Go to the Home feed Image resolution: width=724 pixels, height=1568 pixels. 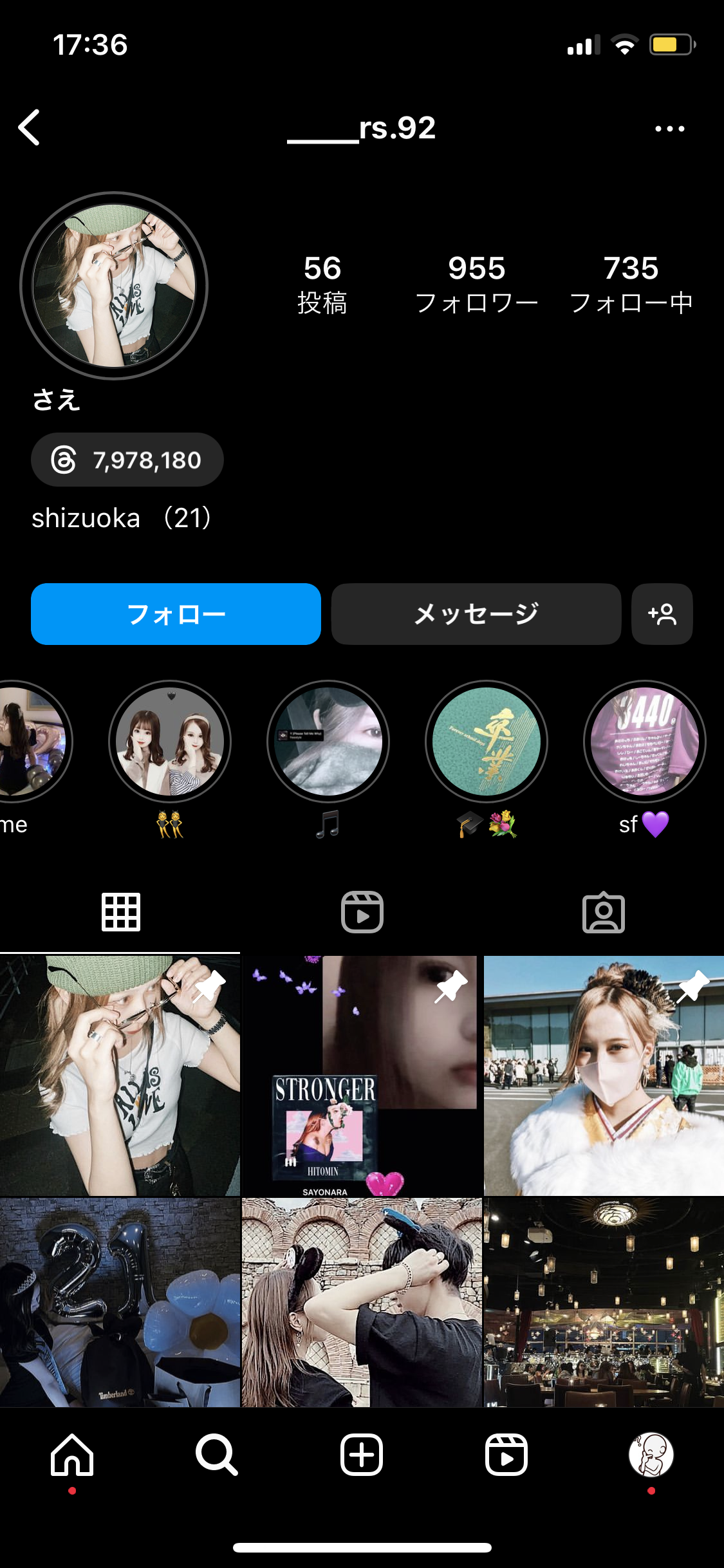coord(72,1455)
